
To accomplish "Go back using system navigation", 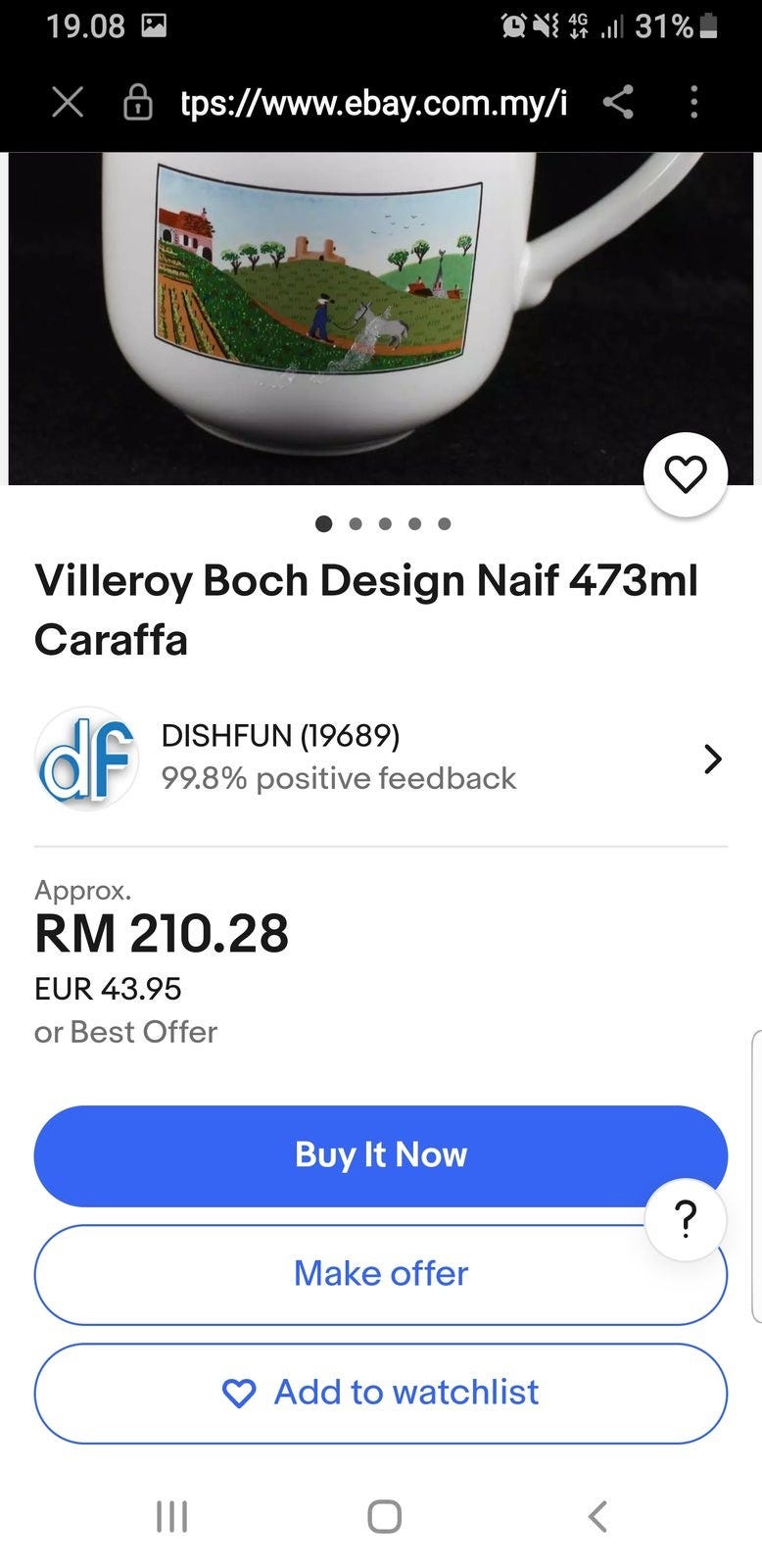I will click(x=597, y=1516).
